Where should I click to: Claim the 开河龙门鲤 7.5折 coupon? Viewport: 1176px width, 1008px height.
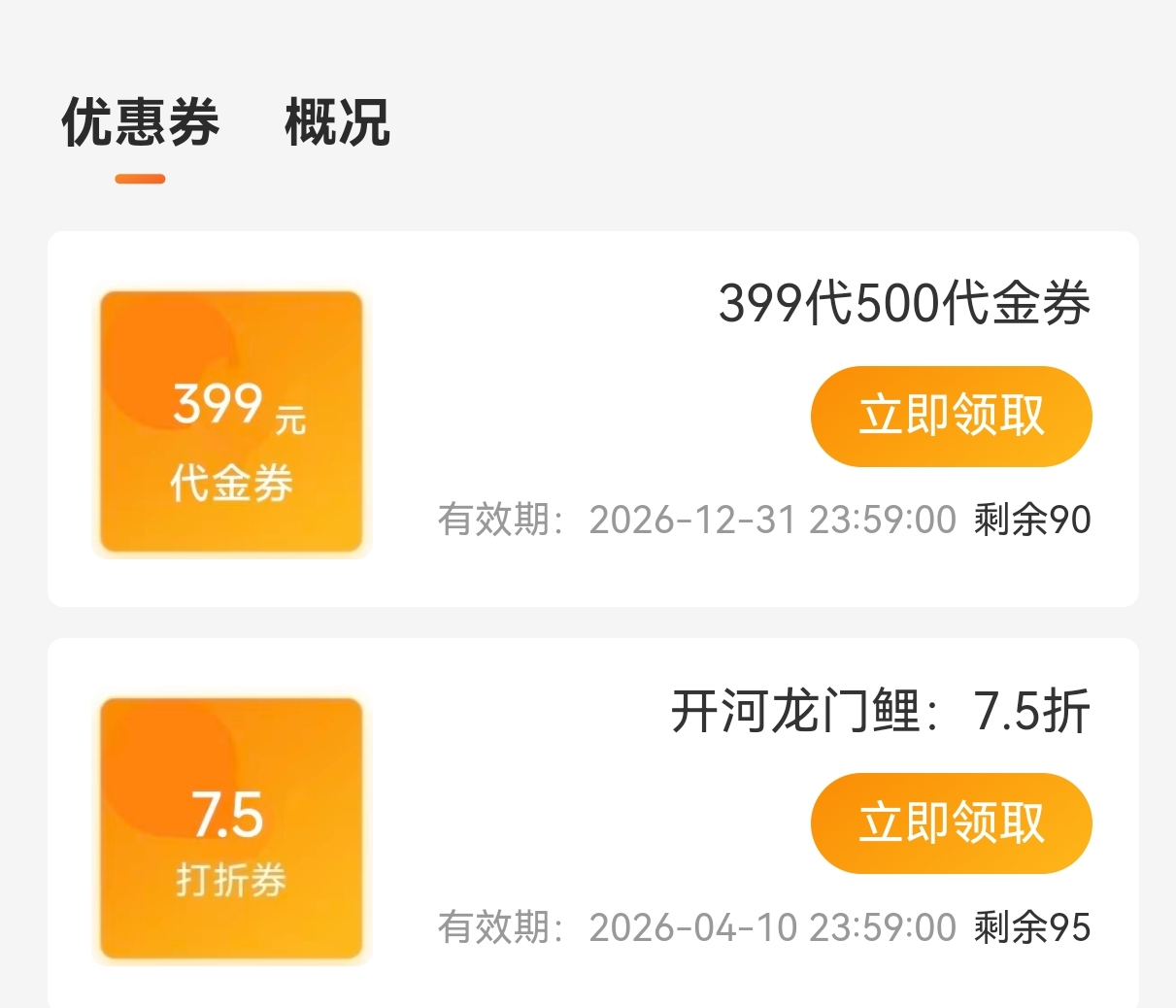(x=951, y=823)
